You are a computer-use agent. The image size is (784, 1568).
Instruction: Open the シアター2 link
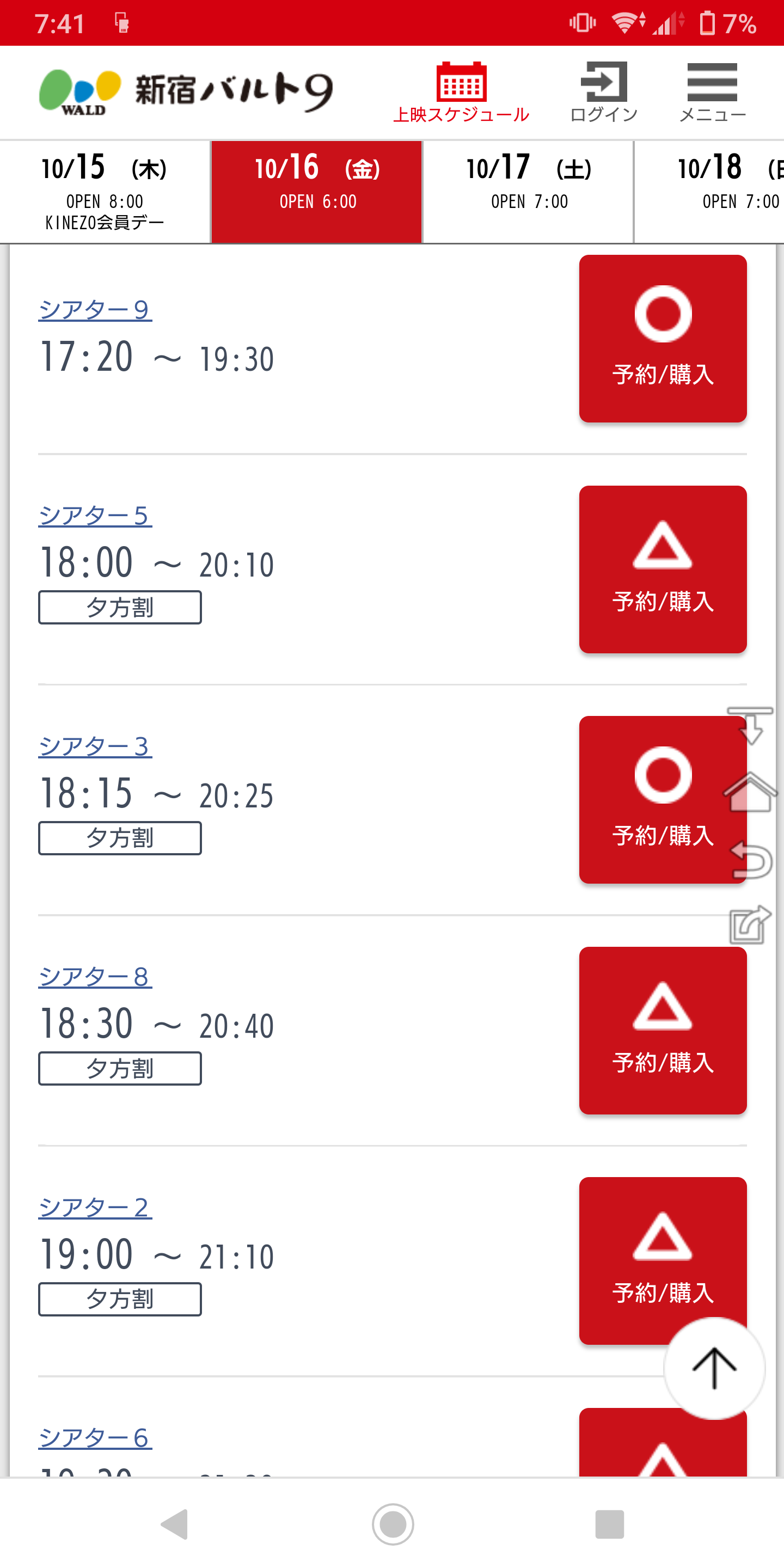click(95, 1207)
